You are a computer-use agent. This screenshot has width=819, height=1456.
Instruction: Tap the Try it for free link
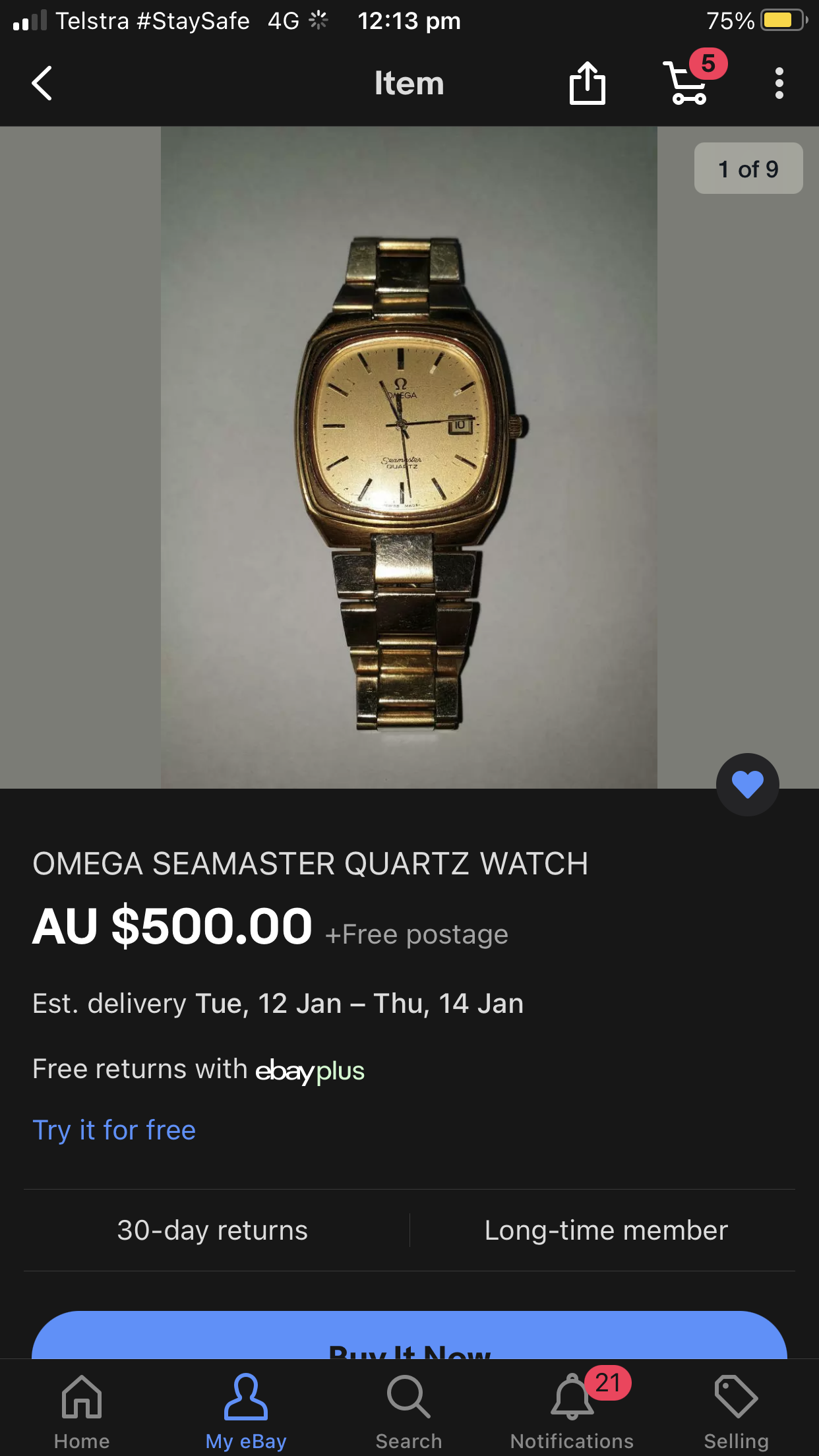[x=114, y=1130]
